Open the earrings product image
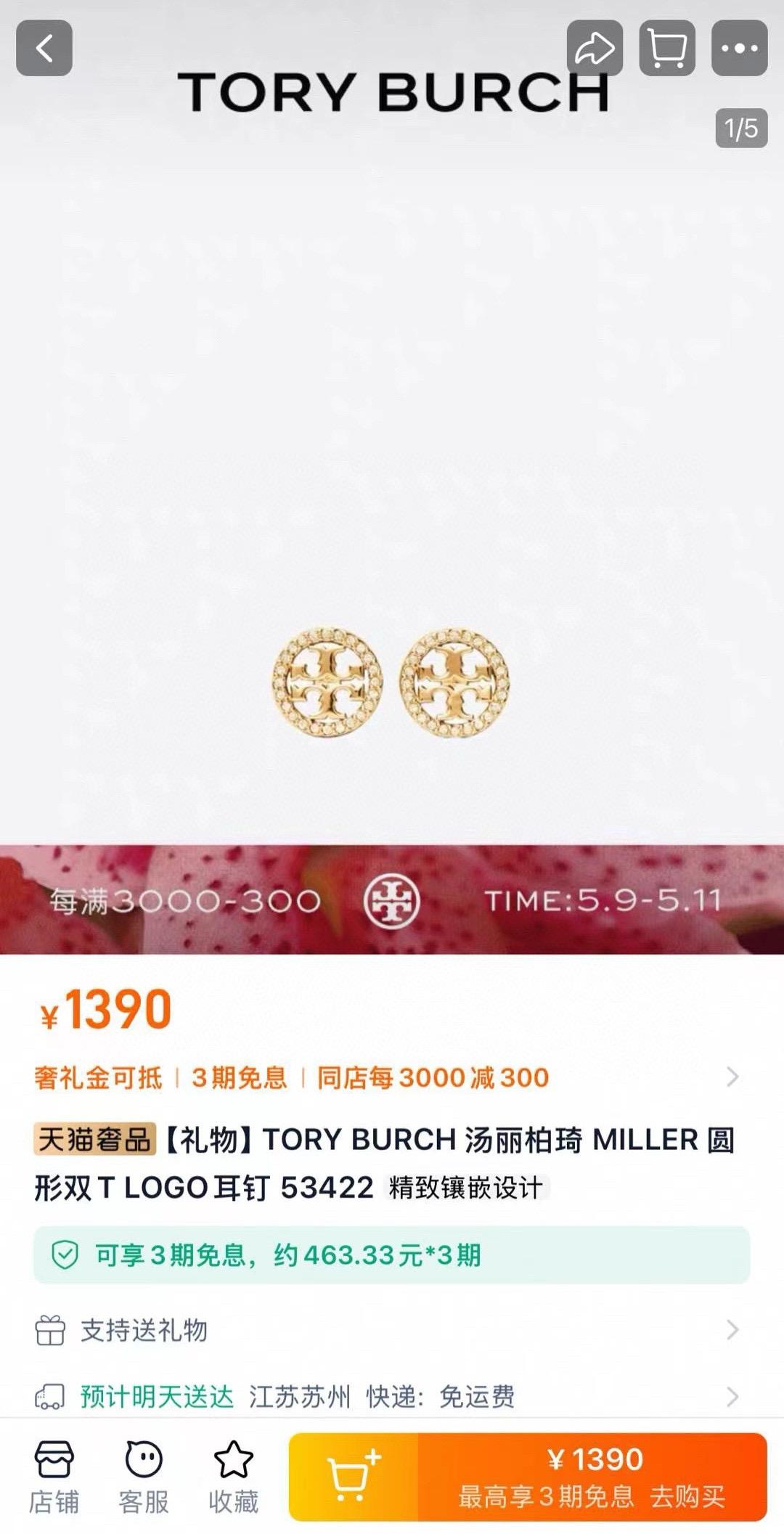The image size is (784, 1534). click(391, 682)
